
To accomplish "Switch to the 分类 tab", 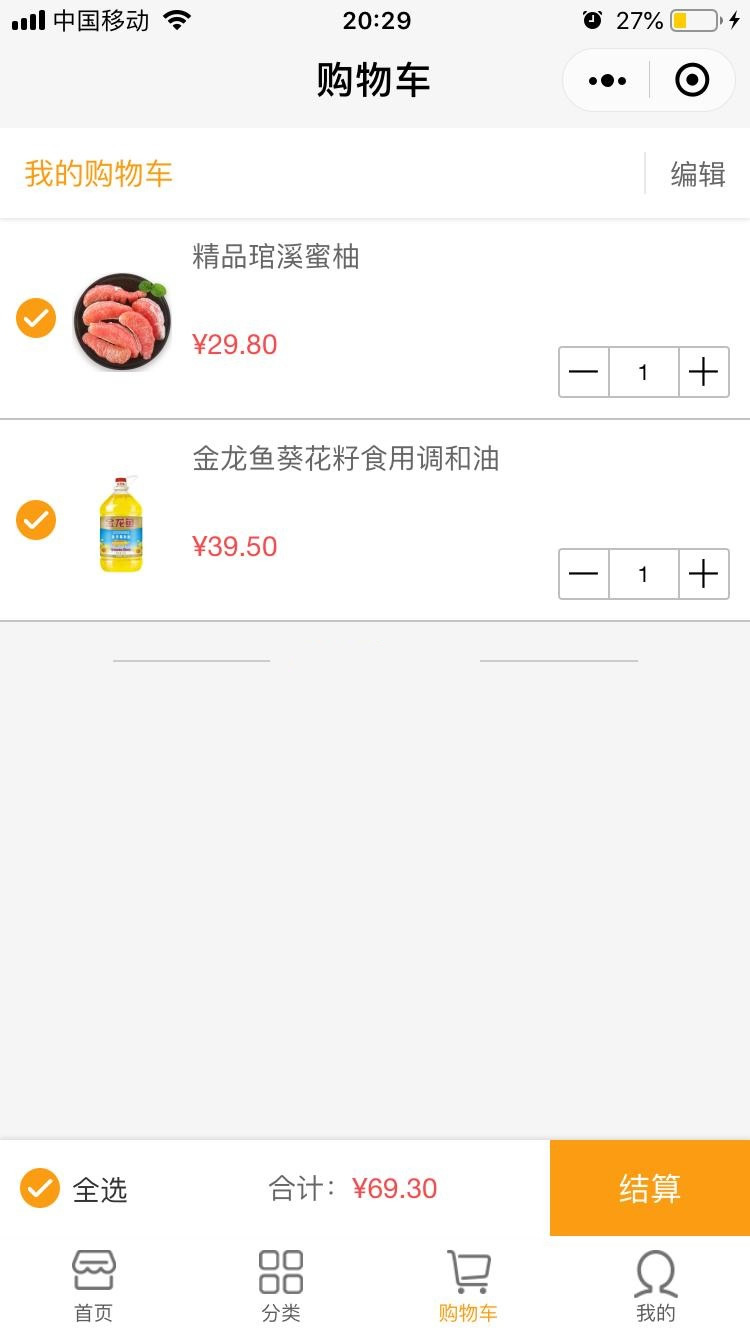I will pyautogui.click(x=281, y=1286).
